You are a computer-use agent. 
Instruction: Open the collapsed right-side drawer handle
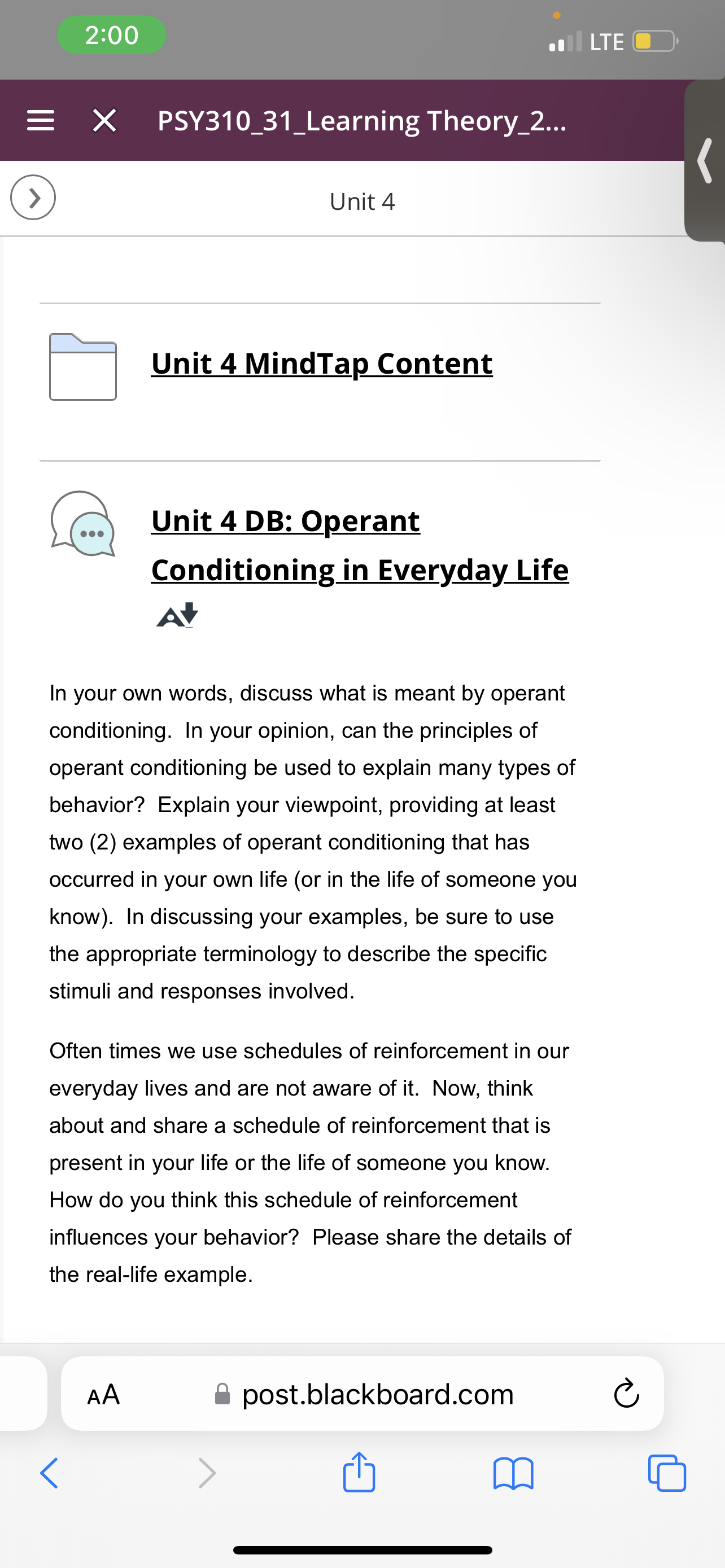pyautogui.click(x=704, y=161)
